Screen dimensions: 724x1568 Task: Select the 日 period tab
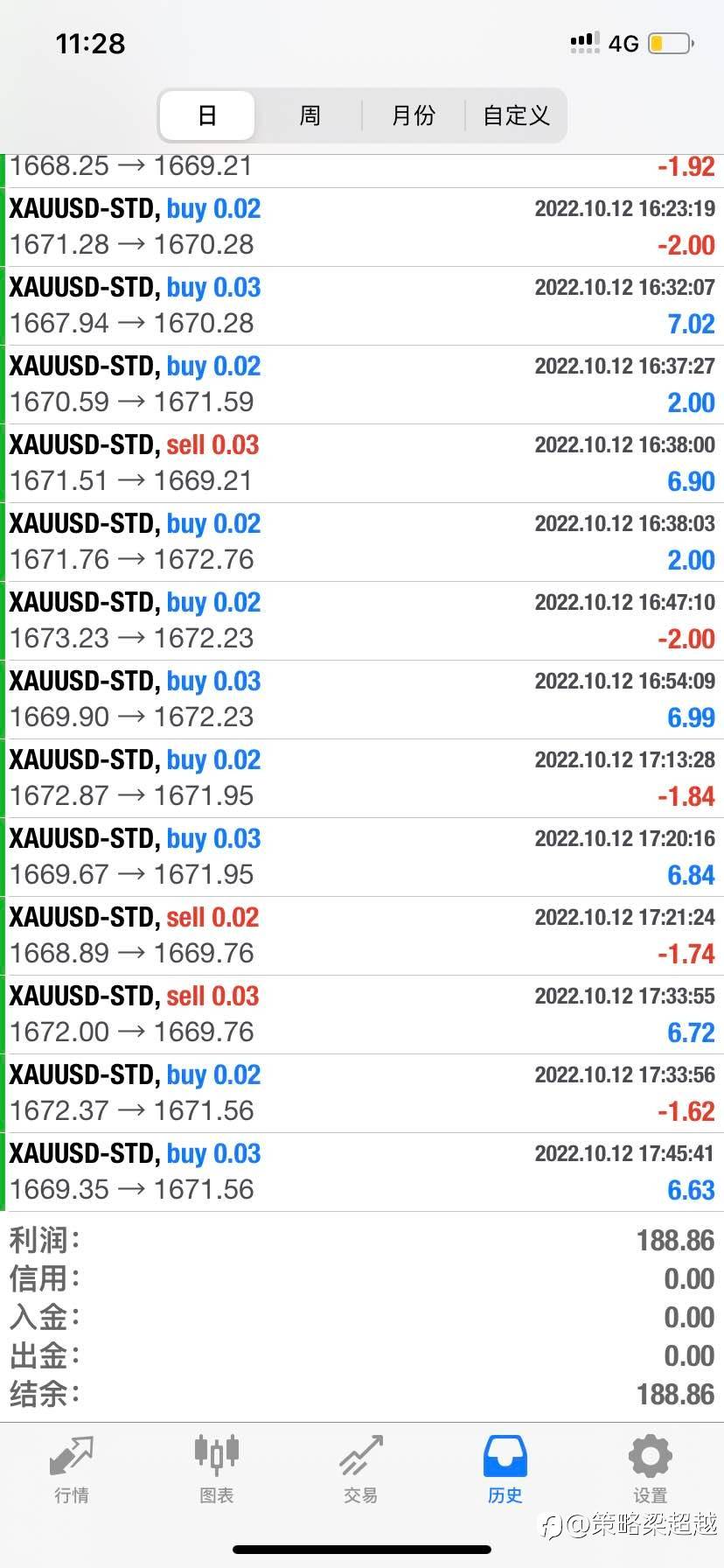point(207,115)
